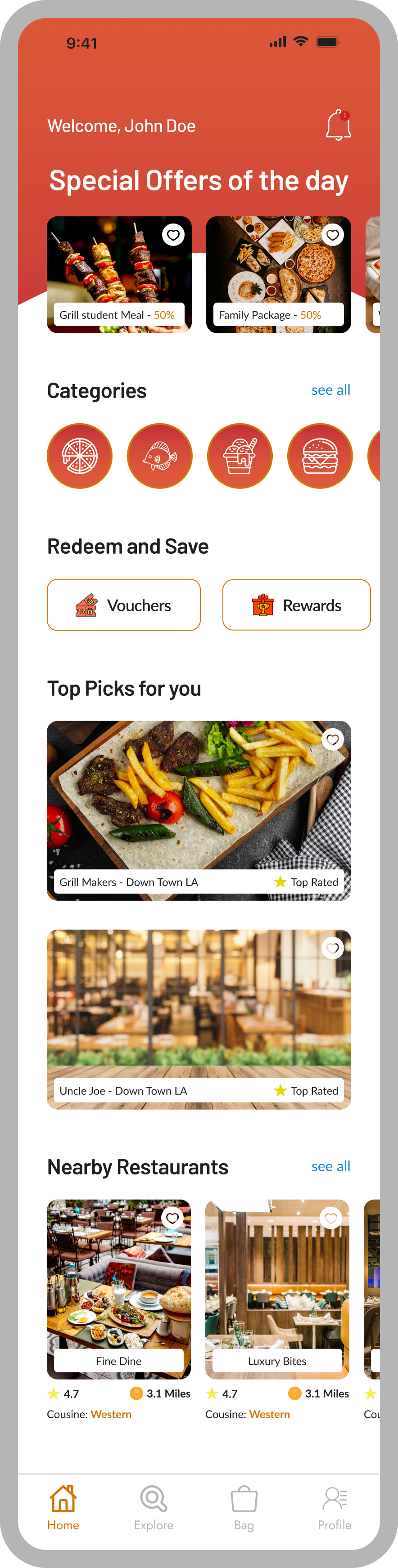Favorite Grill Makers - Down Town LA

[332, 739]
